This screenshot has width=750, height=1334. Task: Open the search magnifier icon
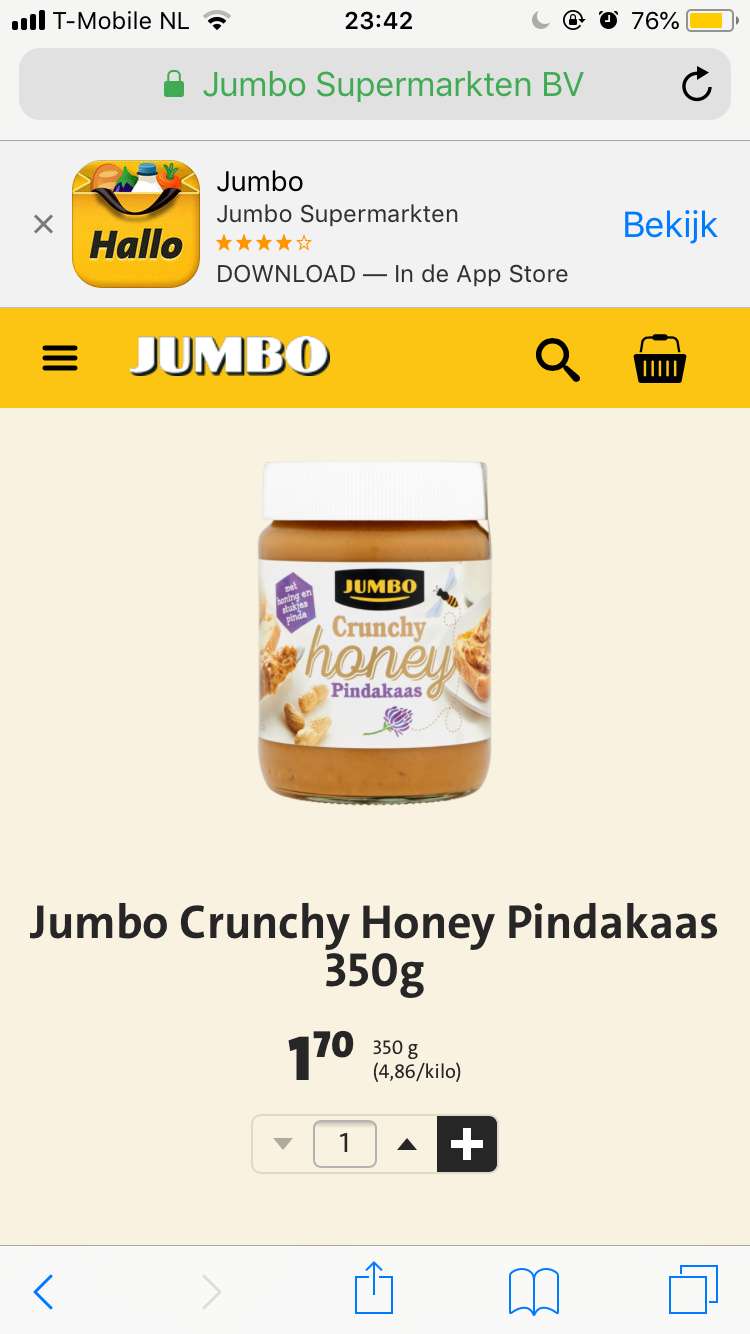[x=558, y=359]
